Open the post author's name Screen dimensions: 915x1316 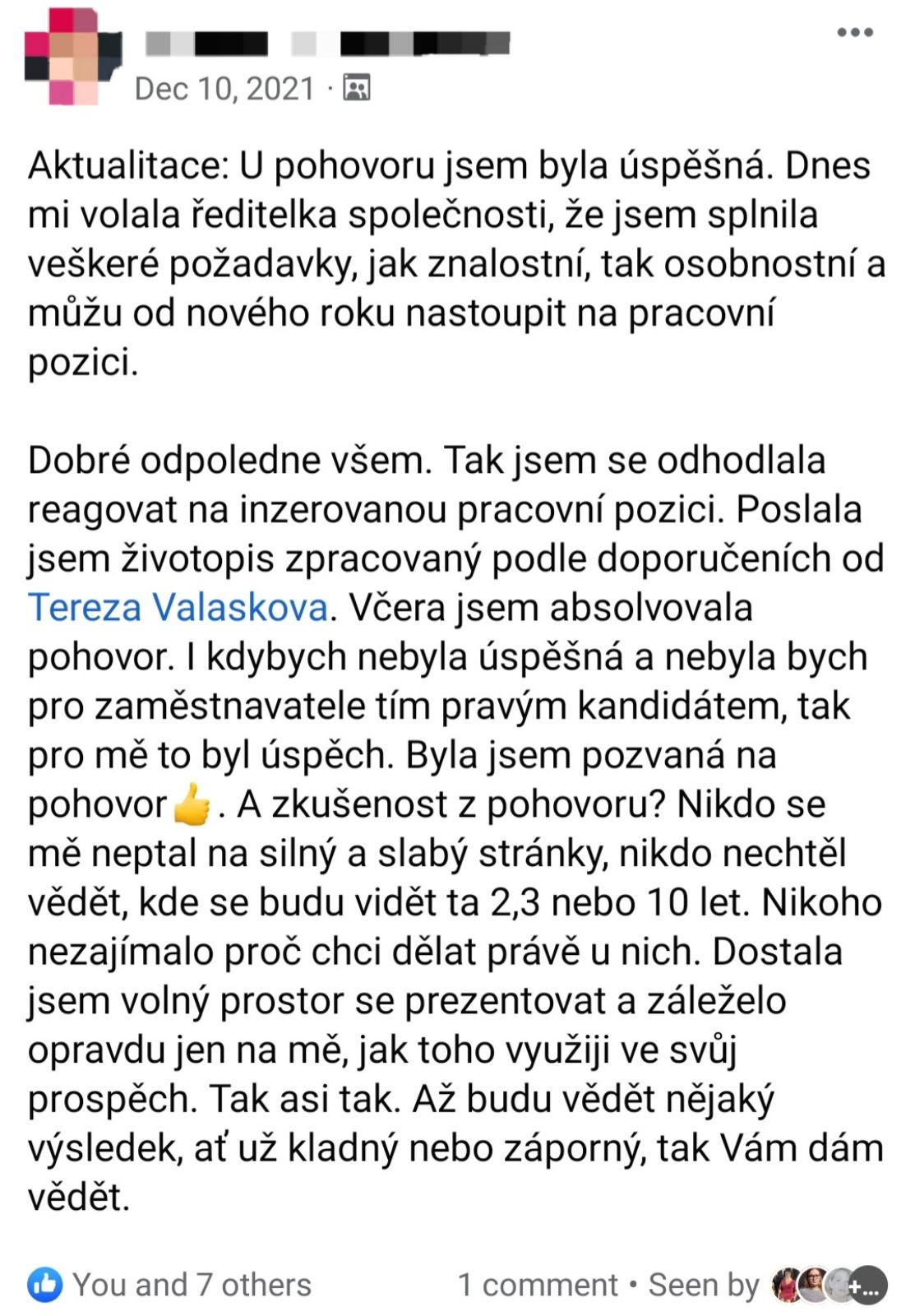coord(327,44)
